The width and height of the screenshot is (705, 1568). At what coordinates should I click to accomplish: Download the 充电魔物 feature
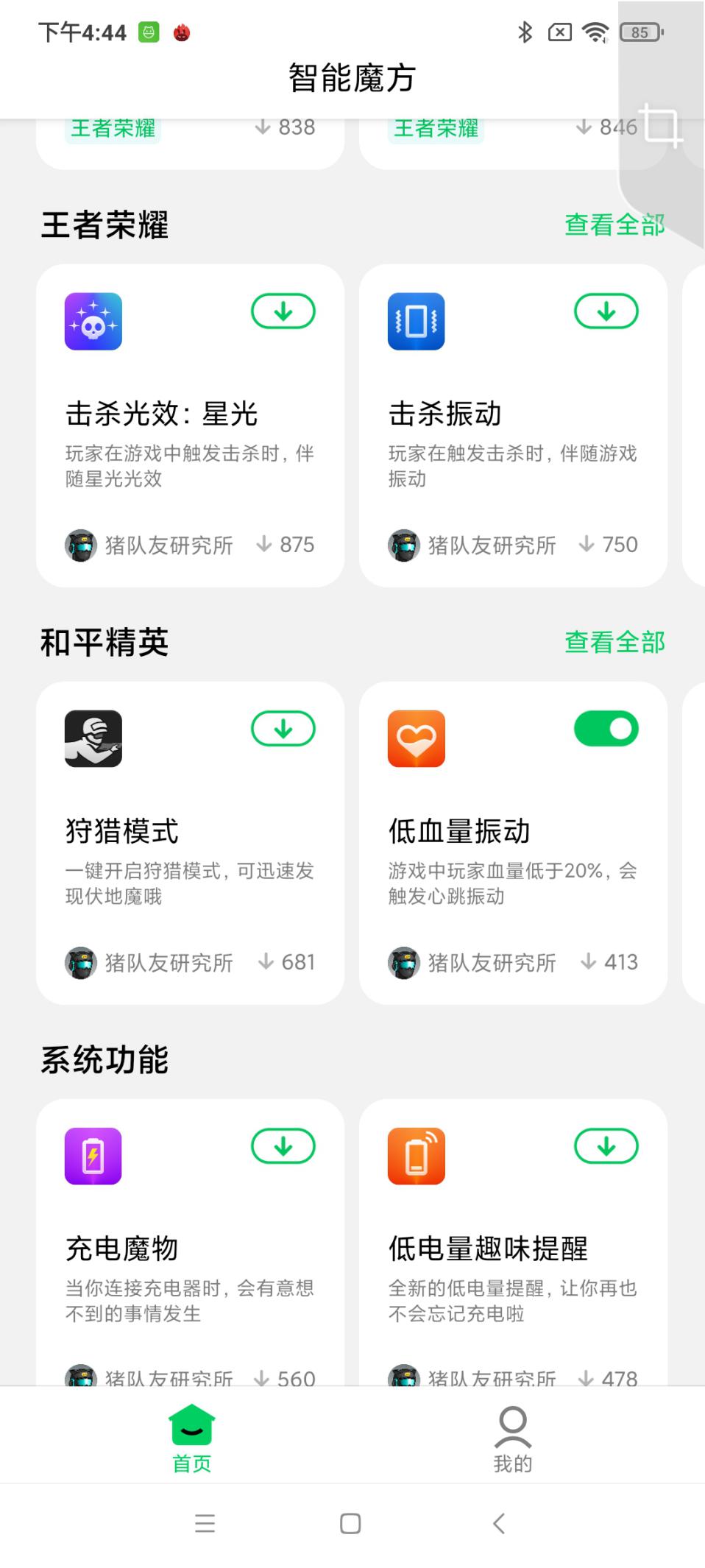click(283, 1147)
